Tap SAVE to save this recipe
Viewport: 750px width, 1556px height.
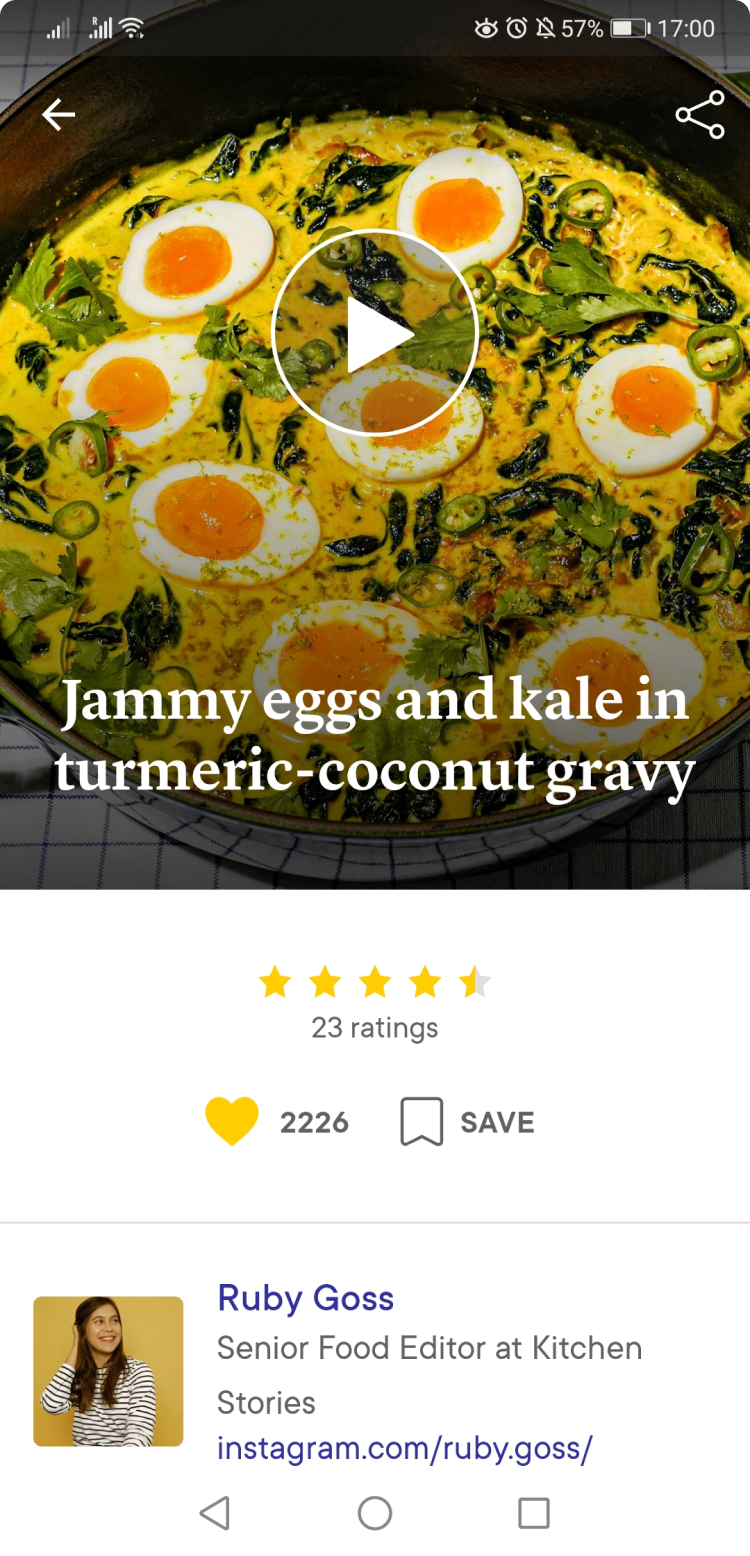[x=497, y=1121]
